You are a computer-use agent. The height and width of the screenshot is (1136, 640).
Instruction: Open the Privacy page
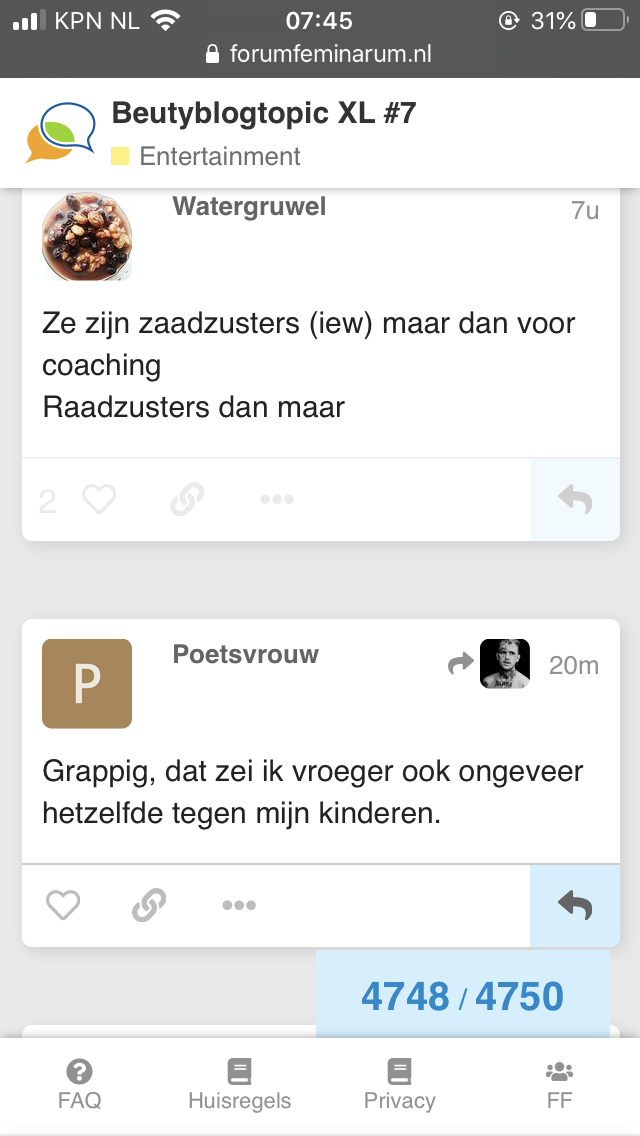point(399,1085)
